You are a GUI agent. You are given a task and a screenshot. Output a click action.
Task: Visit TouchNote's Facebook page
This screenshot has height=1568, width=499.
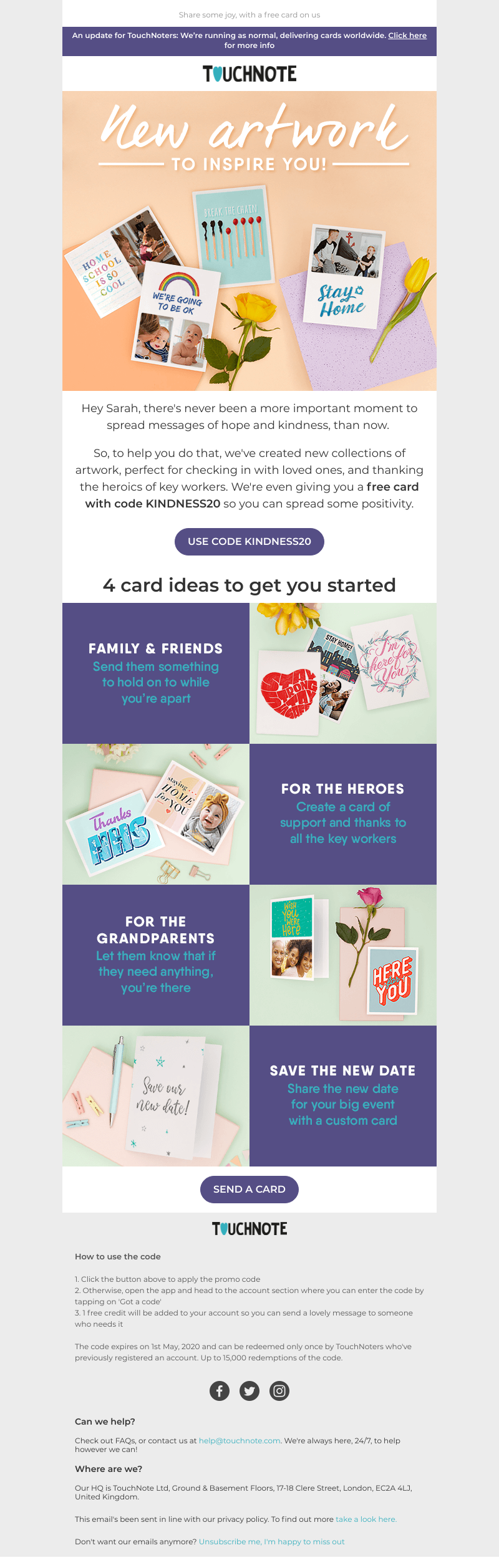coord(220,1390)
